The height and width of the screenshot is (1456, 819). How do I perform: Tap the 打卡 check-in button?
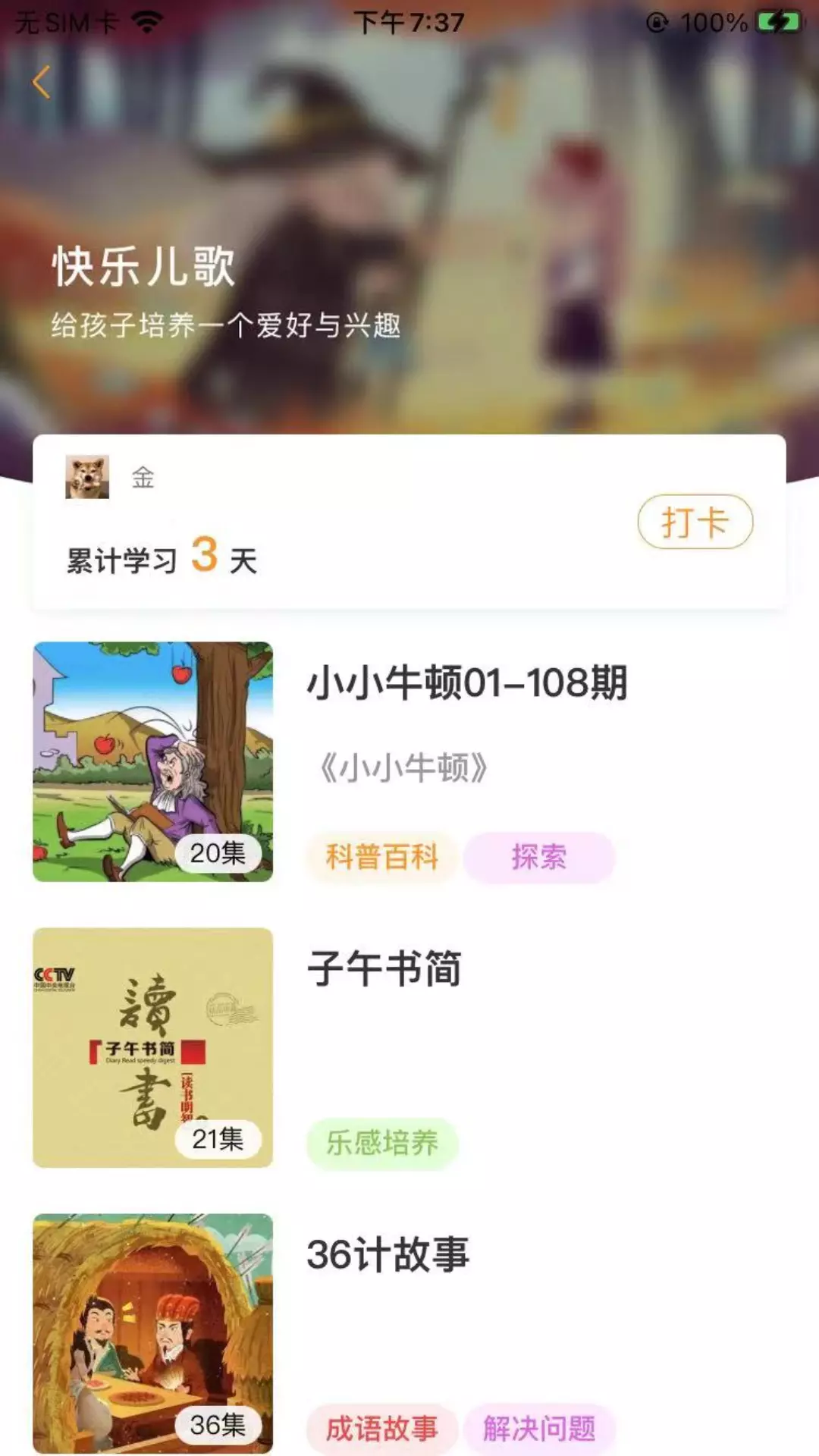pos(695,522)
